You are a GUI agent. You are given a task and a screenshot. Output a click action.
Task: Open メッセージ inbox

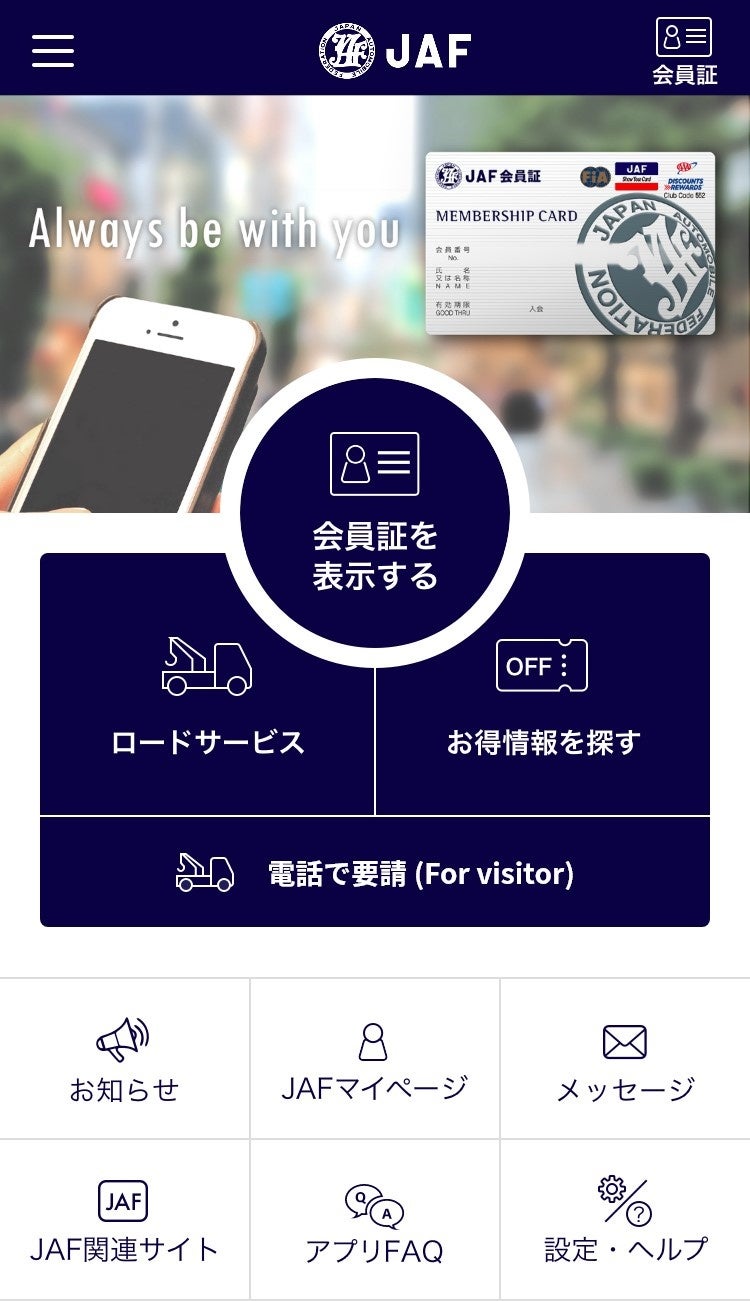[625, 1060]
